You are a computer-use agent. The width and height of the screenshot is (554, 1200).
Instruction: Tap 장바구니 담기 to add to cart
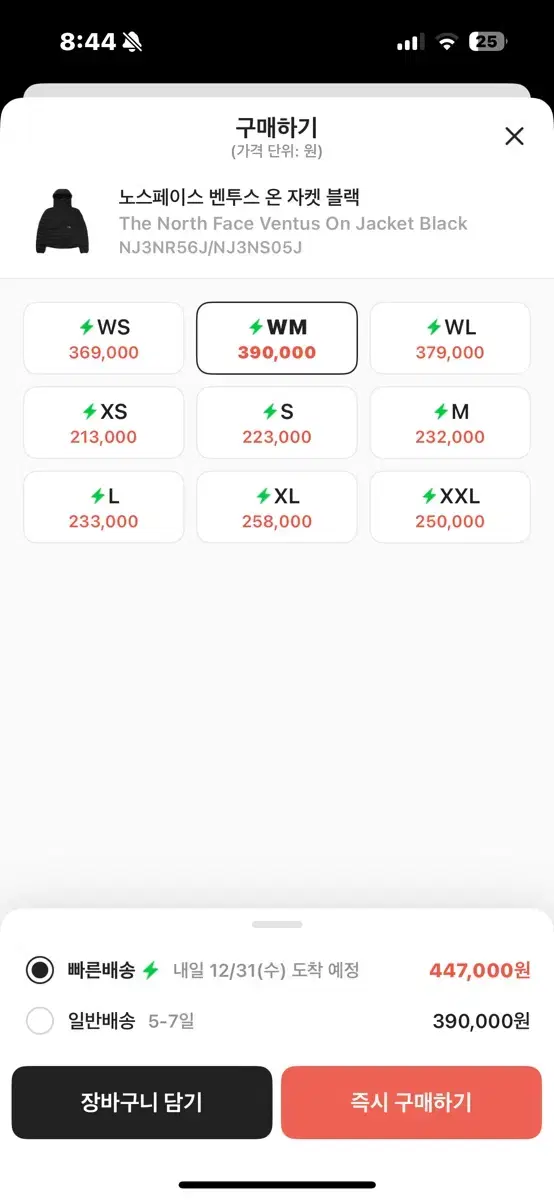point(142,1102)
